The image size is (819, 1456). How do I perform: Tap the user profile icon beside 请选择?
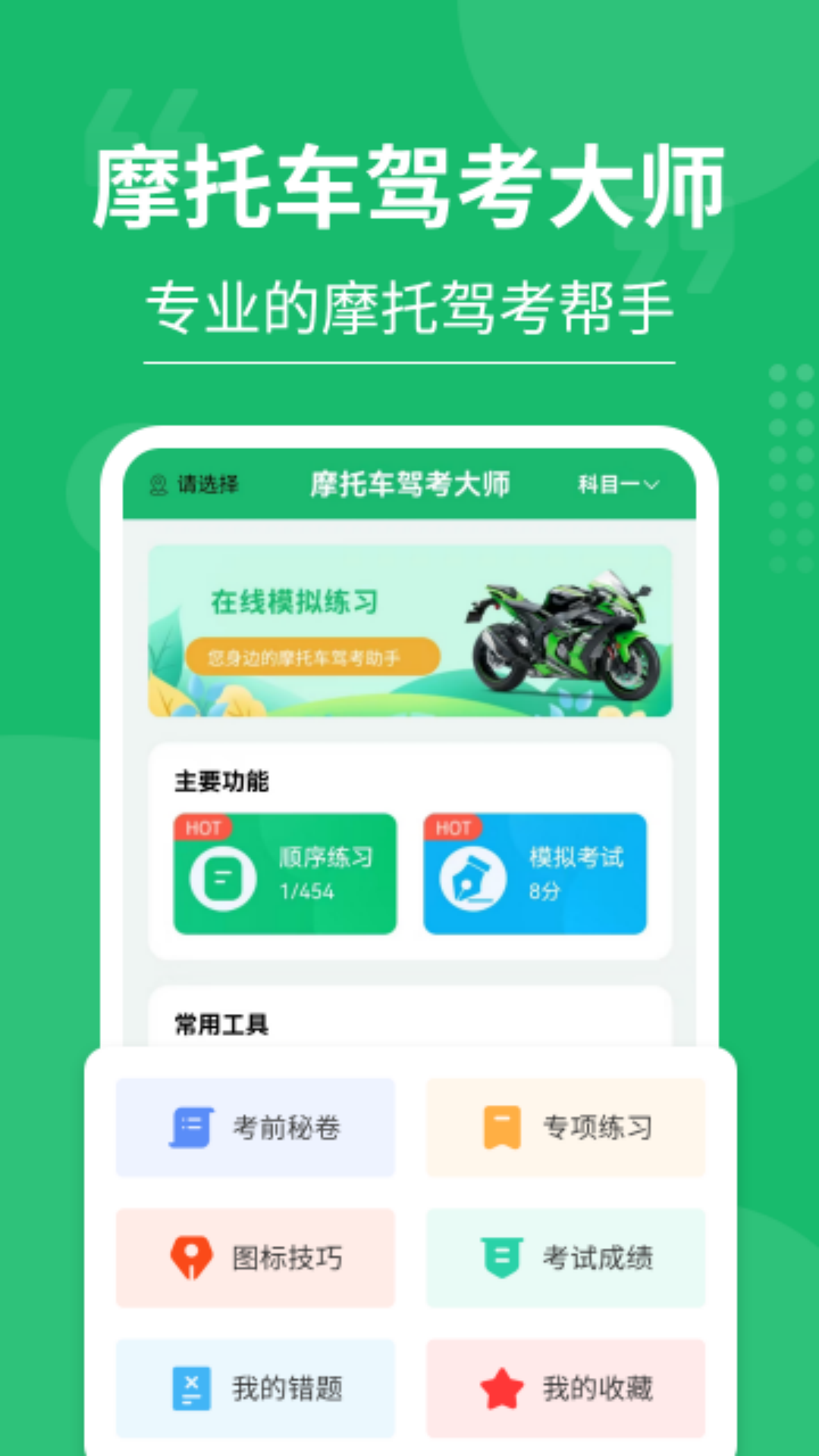pyautogui.click(x=159, y=483)
